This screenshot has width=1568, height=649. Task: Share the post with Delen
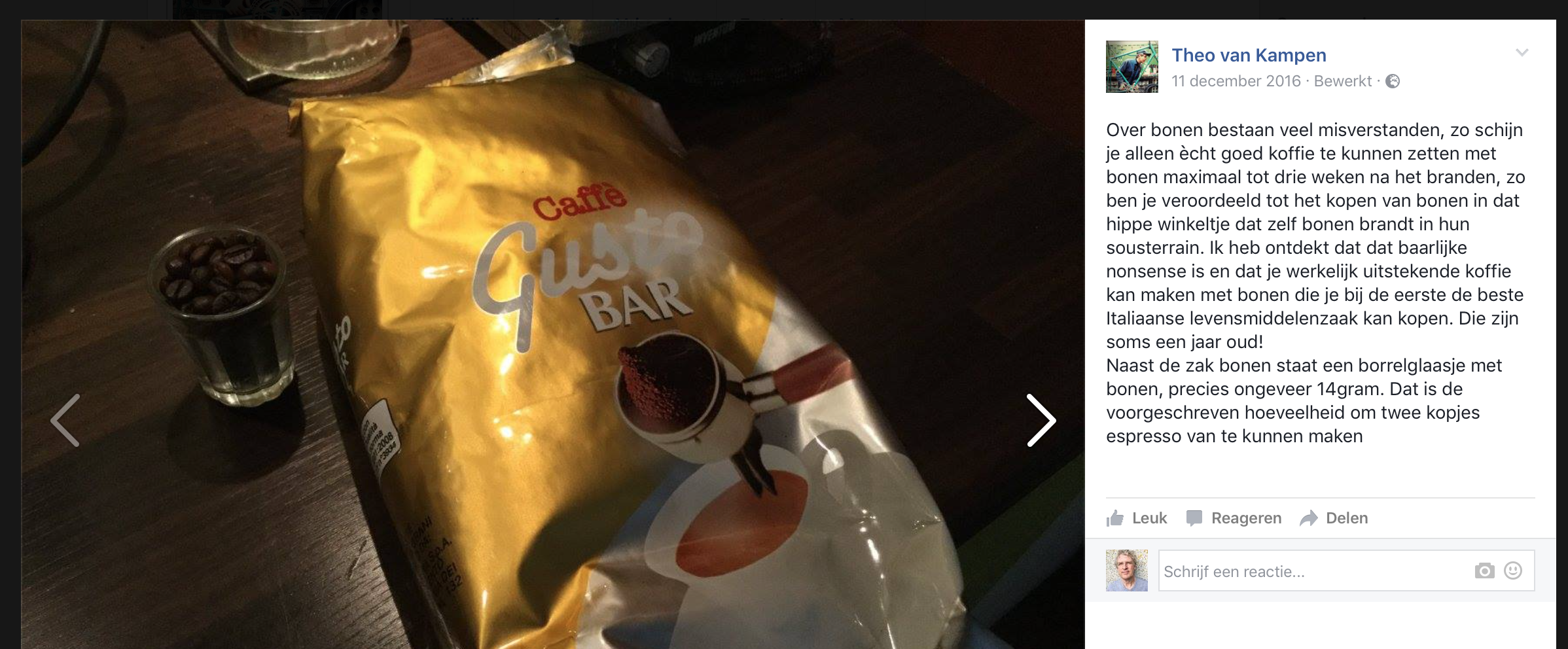tap(1334, 518)
